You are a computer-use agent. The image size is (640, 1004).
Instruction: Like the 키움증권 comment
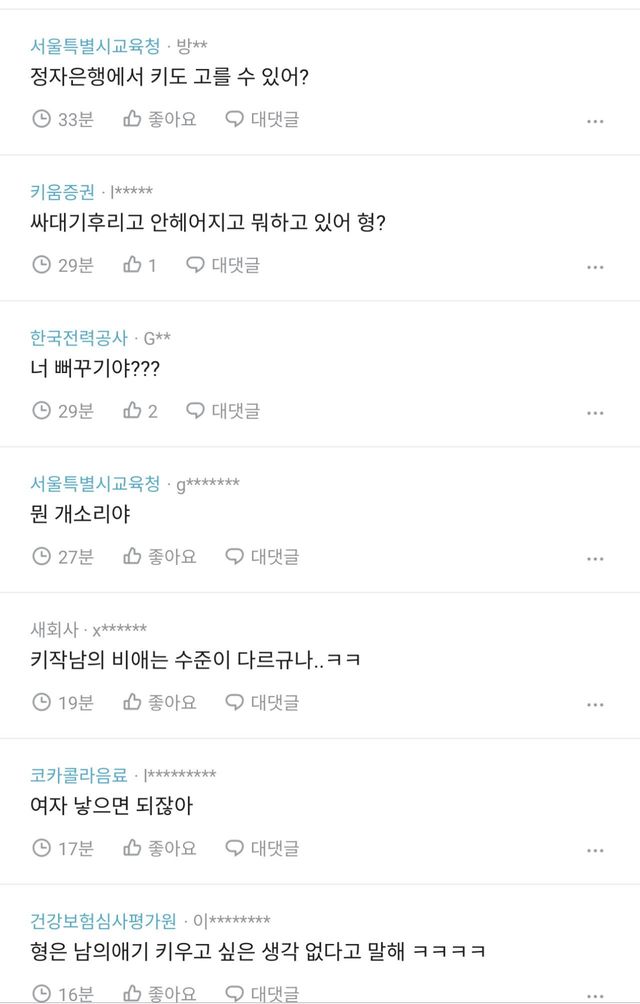click(x=140, y=265)
